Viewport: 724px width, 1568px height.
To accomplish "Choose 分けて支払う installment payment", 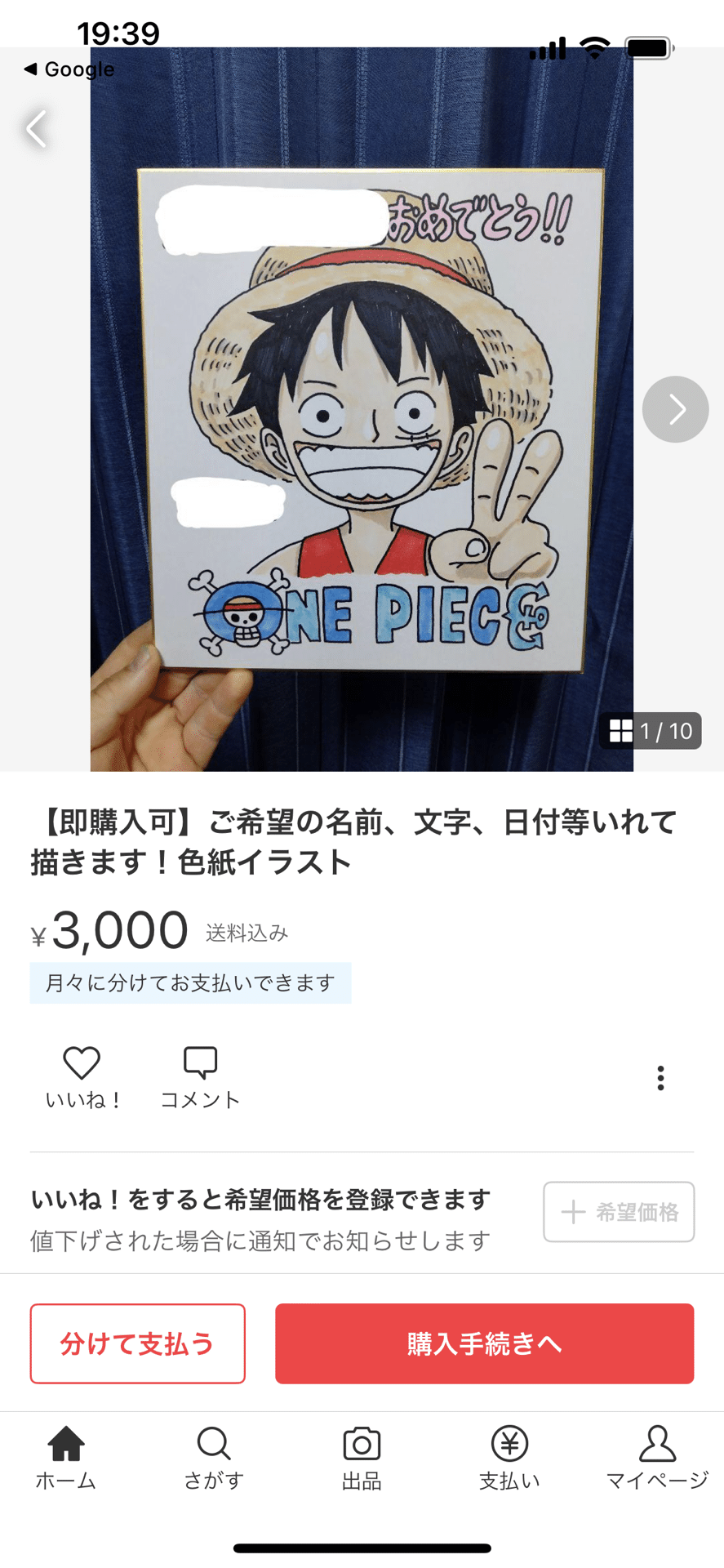I will 137,1343.
